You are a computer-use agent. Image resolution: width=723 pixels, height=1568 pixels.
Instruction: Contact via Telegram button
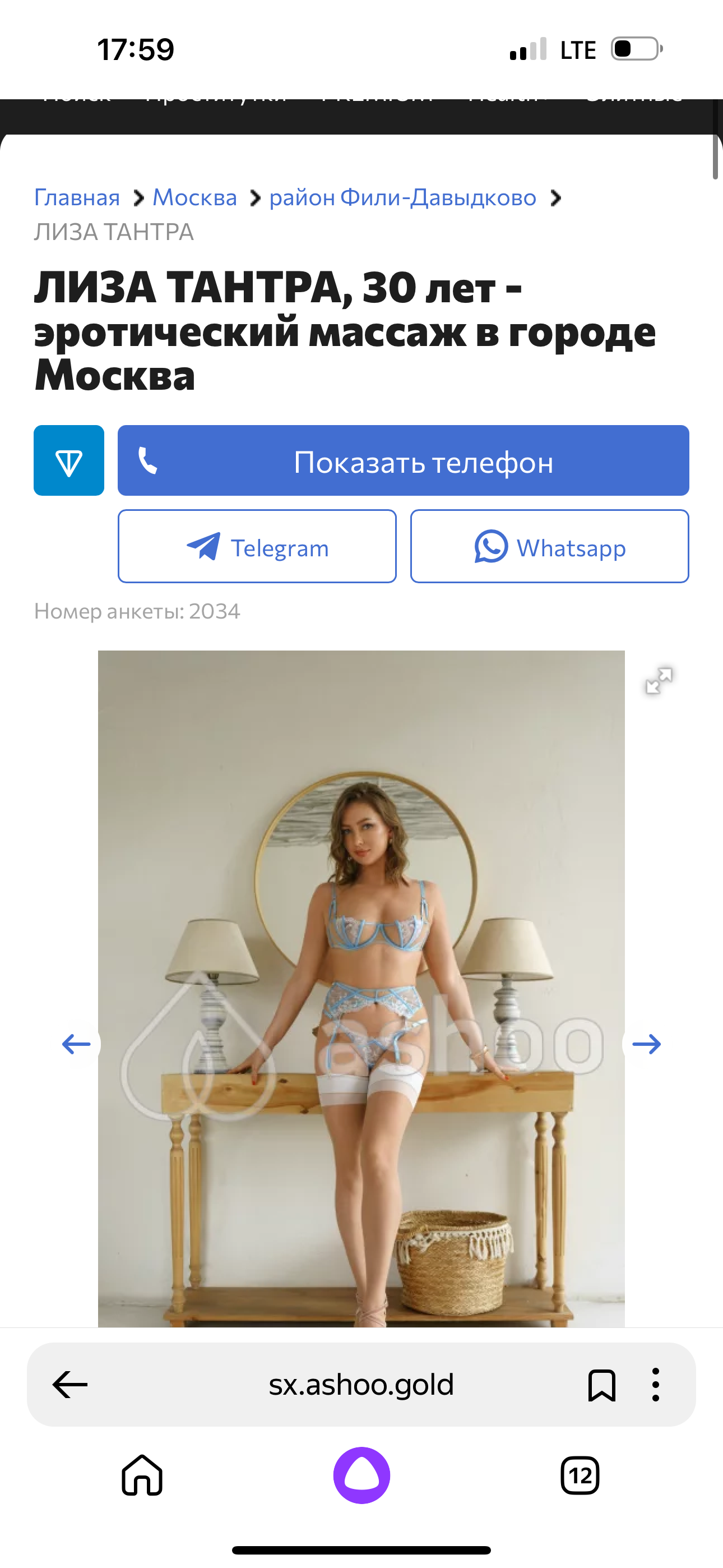[x=257, y=547]
